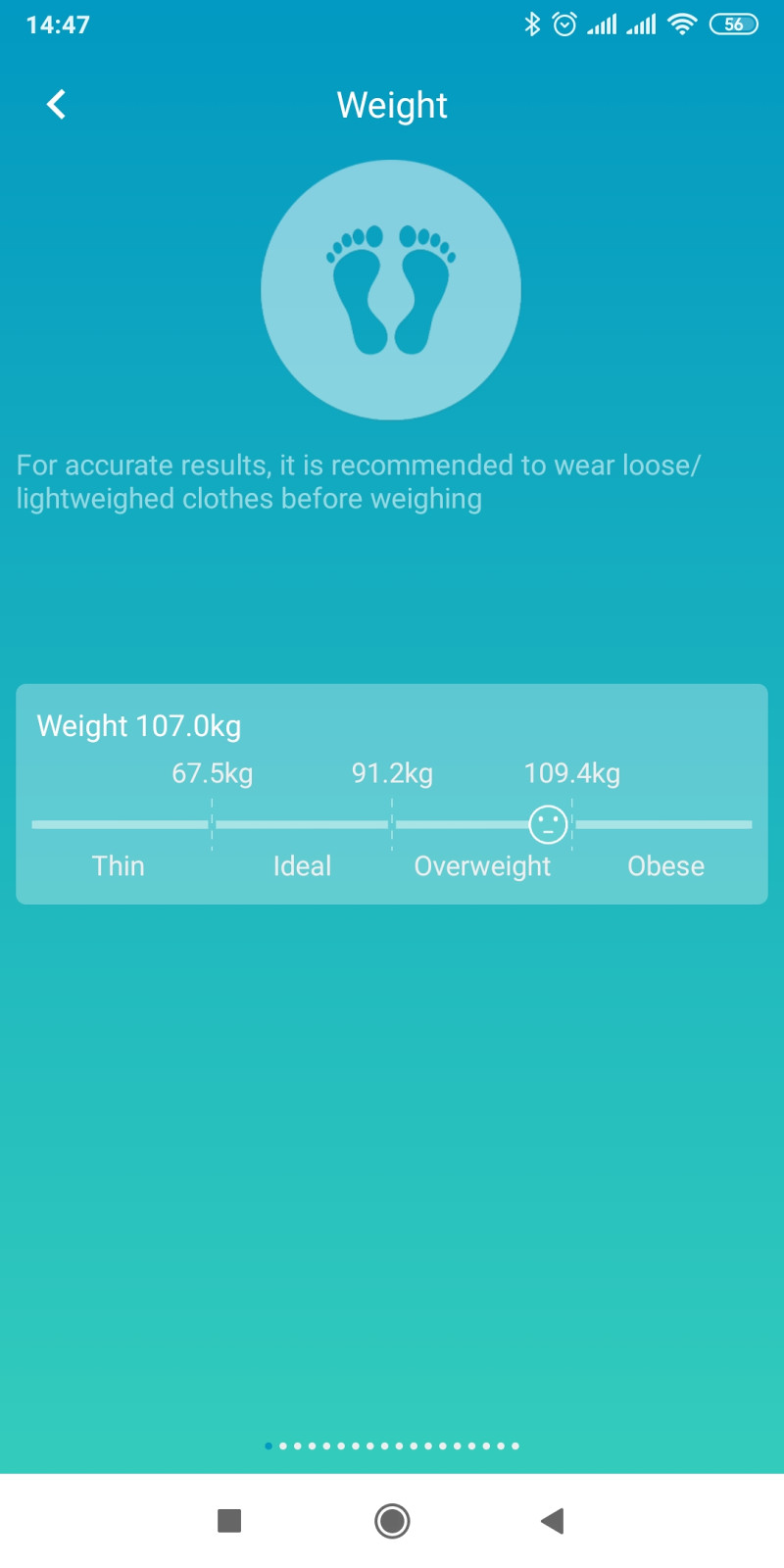
Task: Go back using the top-left arrow
Action: tap(56, 104)
